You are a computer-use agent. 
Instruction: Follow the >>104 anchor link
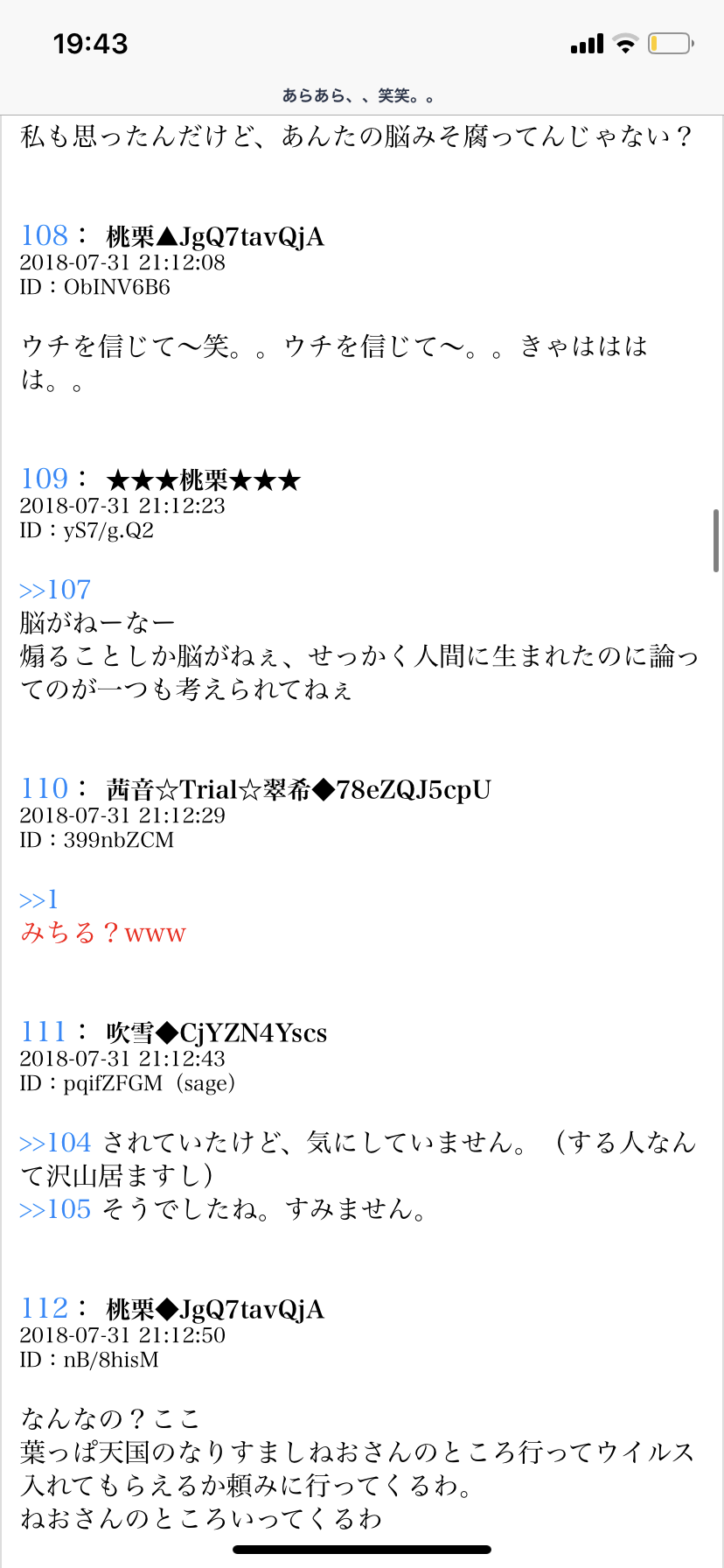[55, 1143]
